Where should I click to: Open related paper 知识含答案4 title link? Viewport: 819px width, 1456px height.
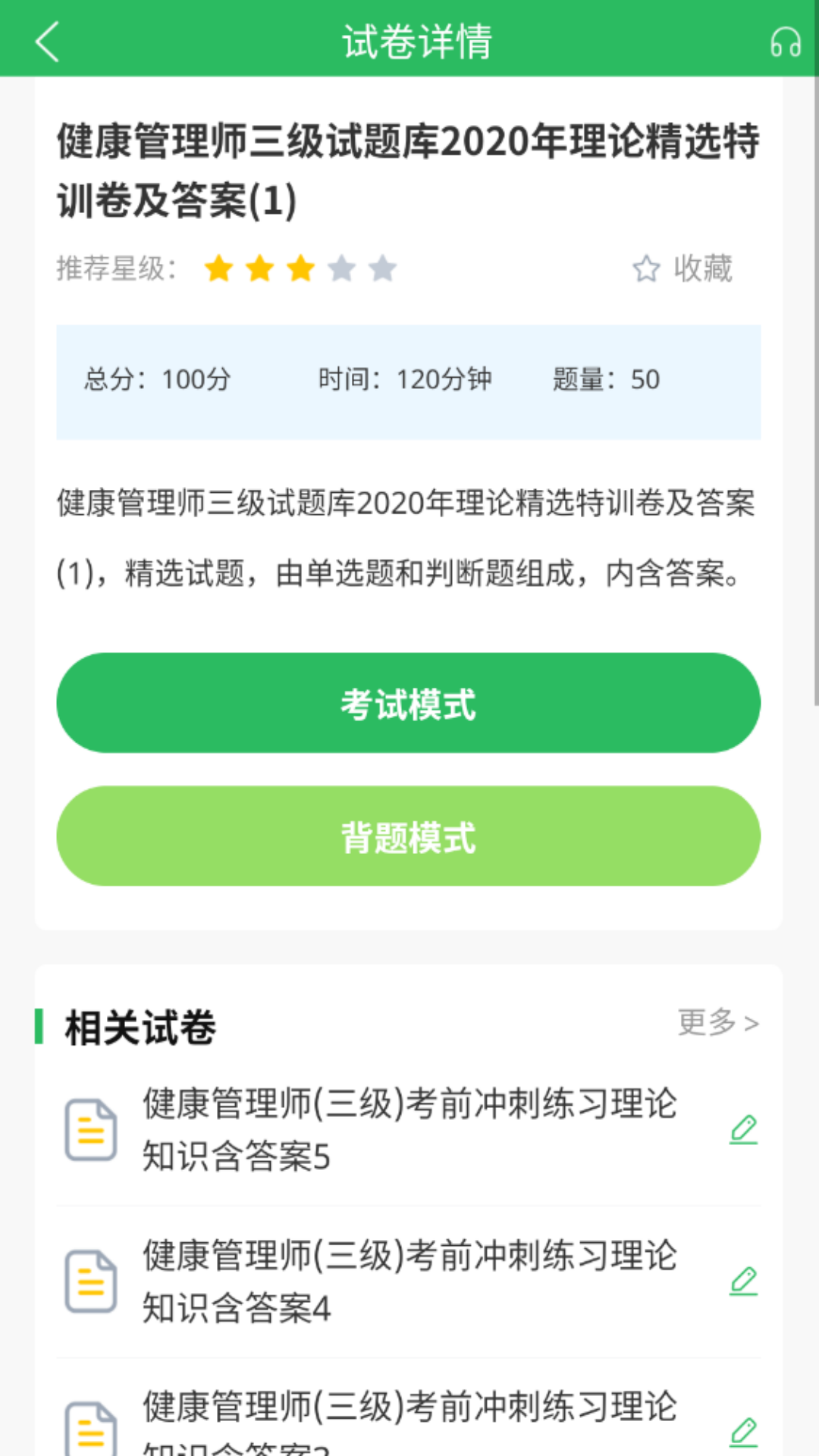409,1282
